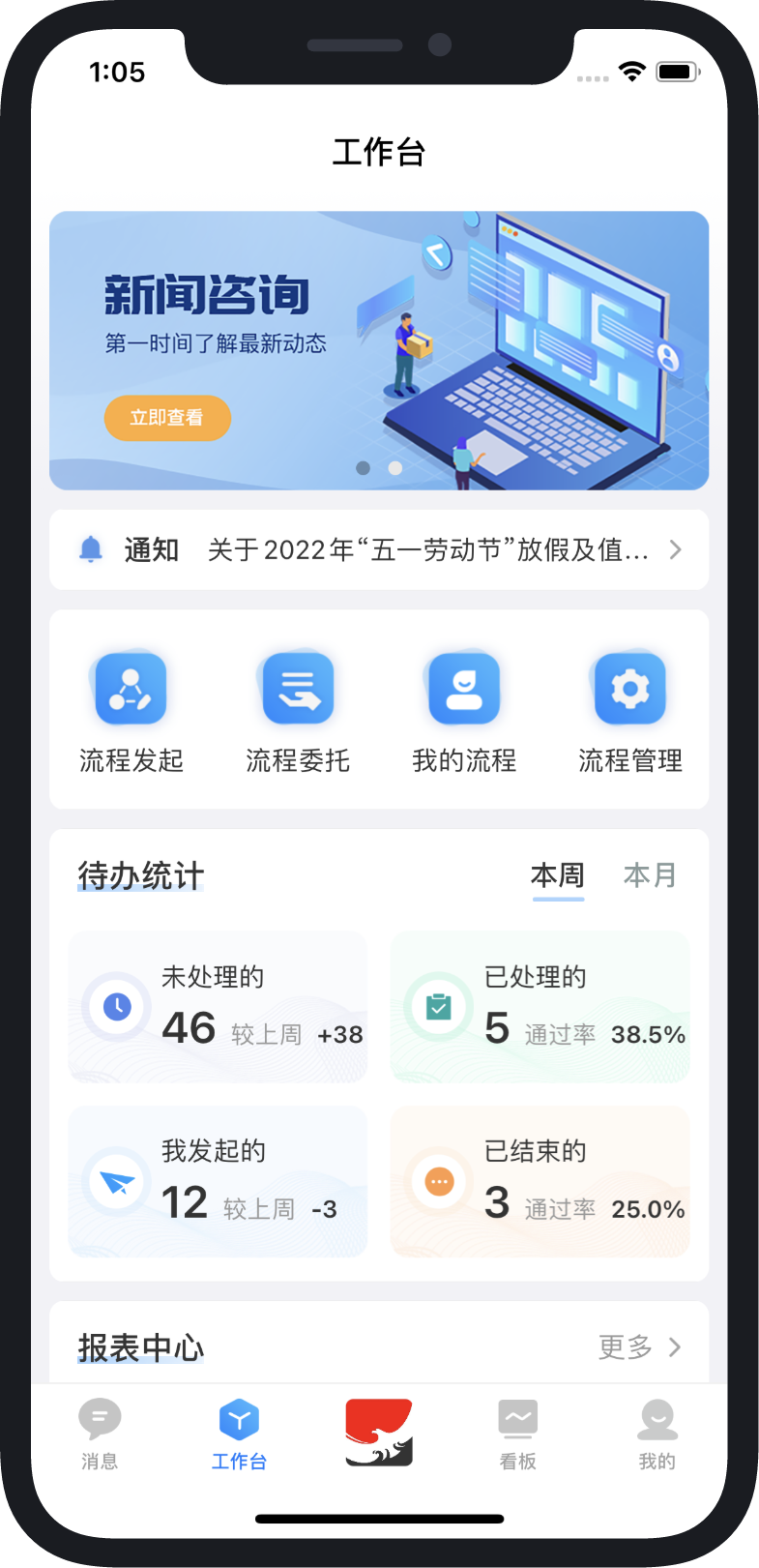Switch to the 本月 statistics tab
Image resolution: width=759 pixels, height=1568 pixels.
pos(650,876)
